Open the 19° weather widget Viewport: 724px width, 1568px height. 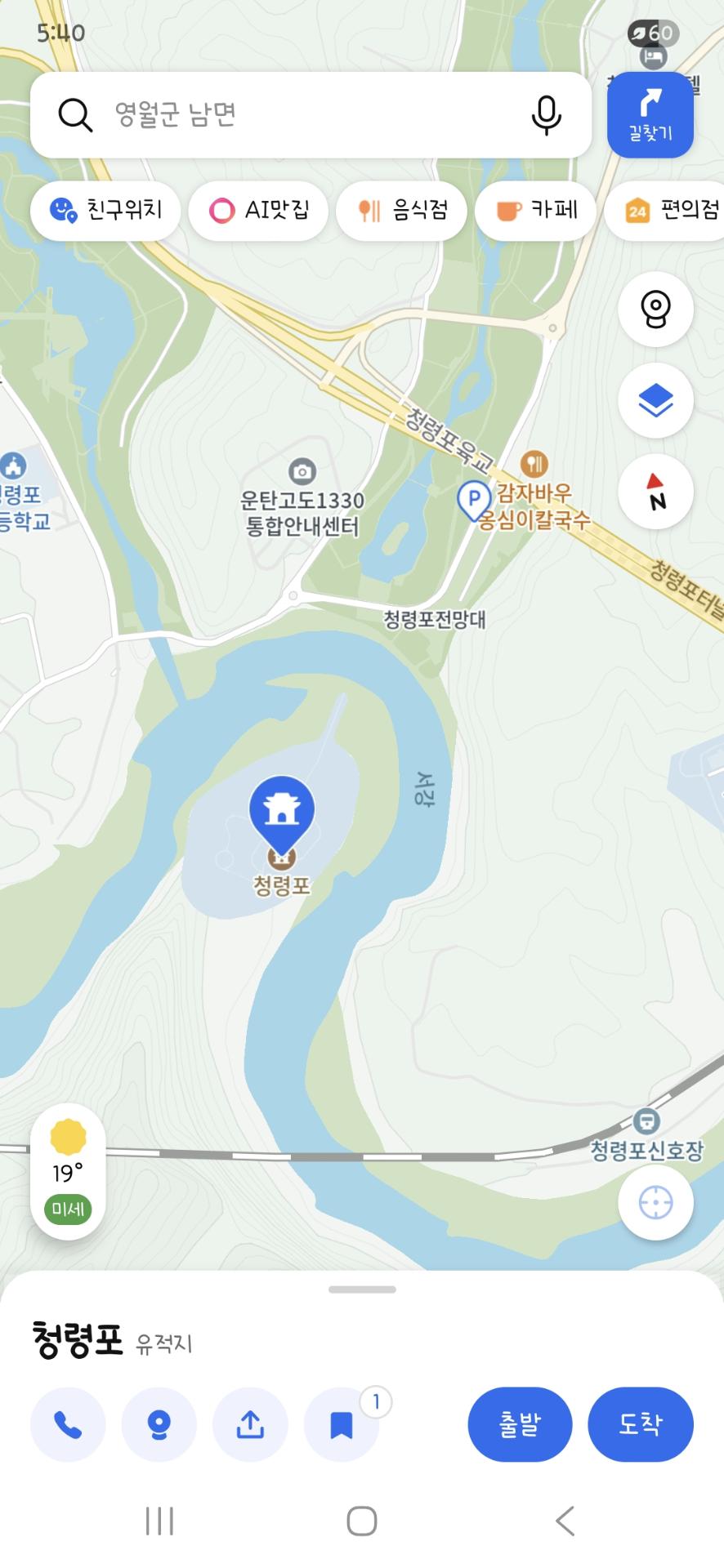click(x=68, y=1171)
